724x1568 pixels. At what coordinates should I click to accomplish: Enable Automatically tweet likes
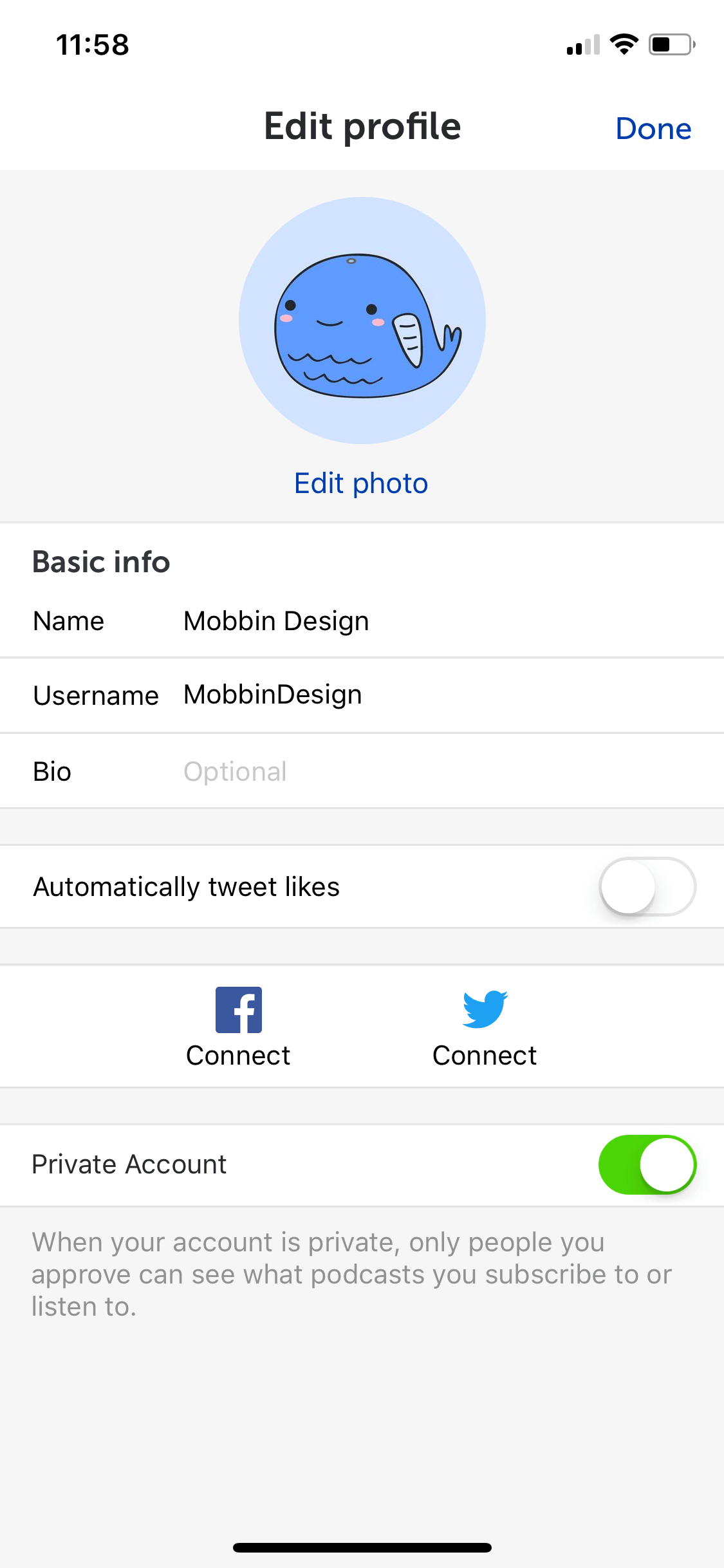click(647, 886)
